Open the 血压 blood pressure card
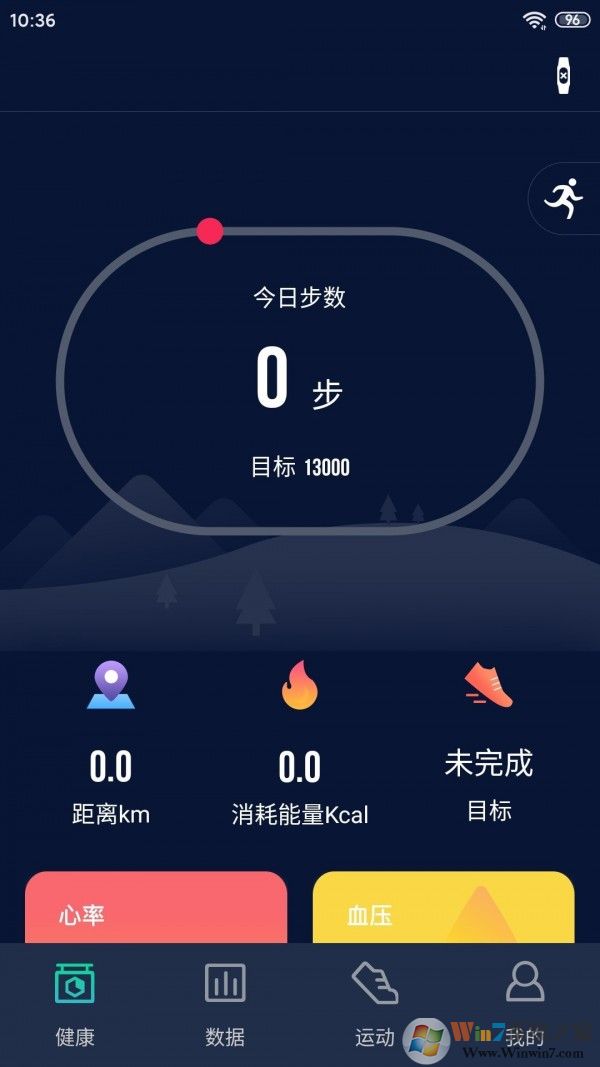 pyautogui.click(x=443, y=908)
